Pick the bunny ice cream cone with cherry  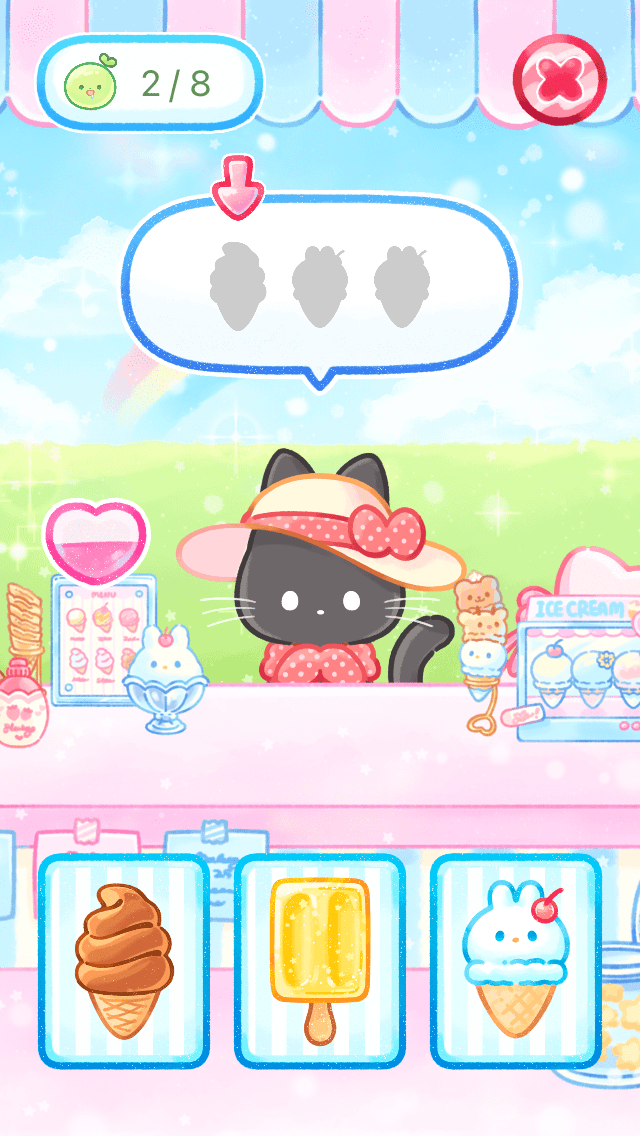point(516,961)
